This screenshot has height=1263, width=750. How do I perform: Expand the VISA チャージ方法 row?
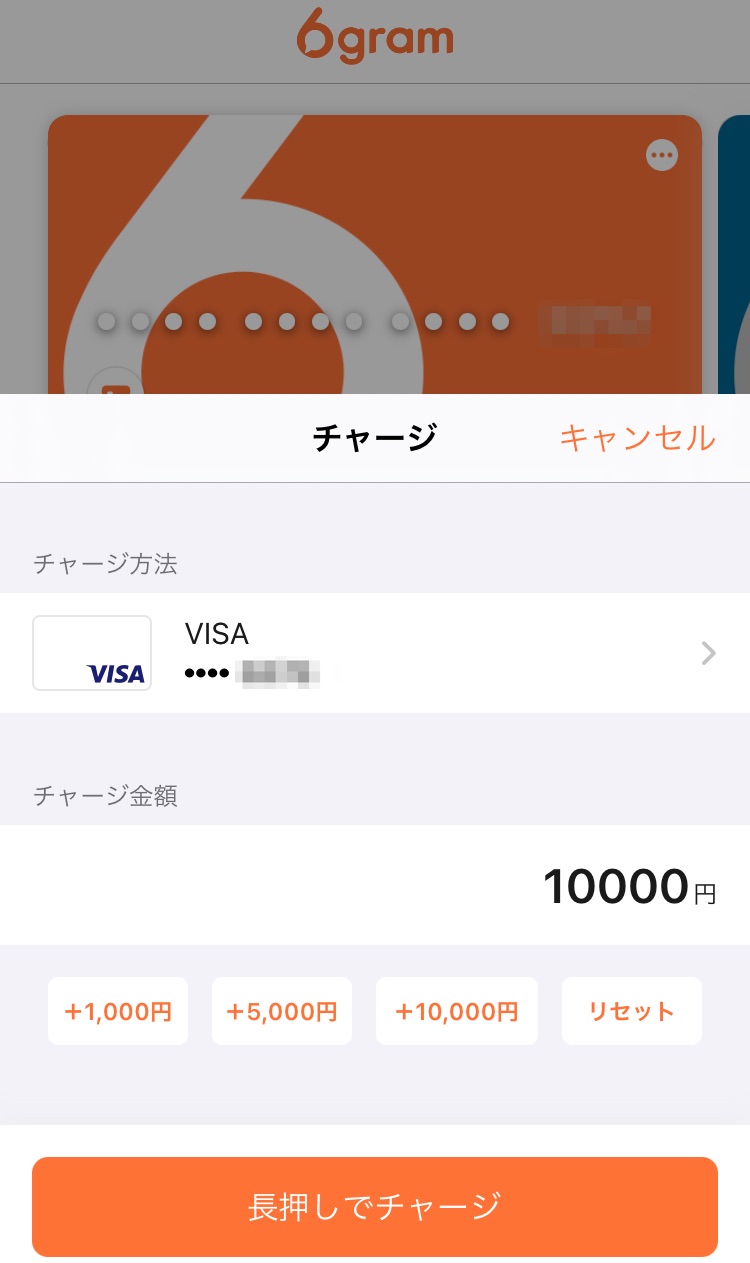[x=375, y=652]
